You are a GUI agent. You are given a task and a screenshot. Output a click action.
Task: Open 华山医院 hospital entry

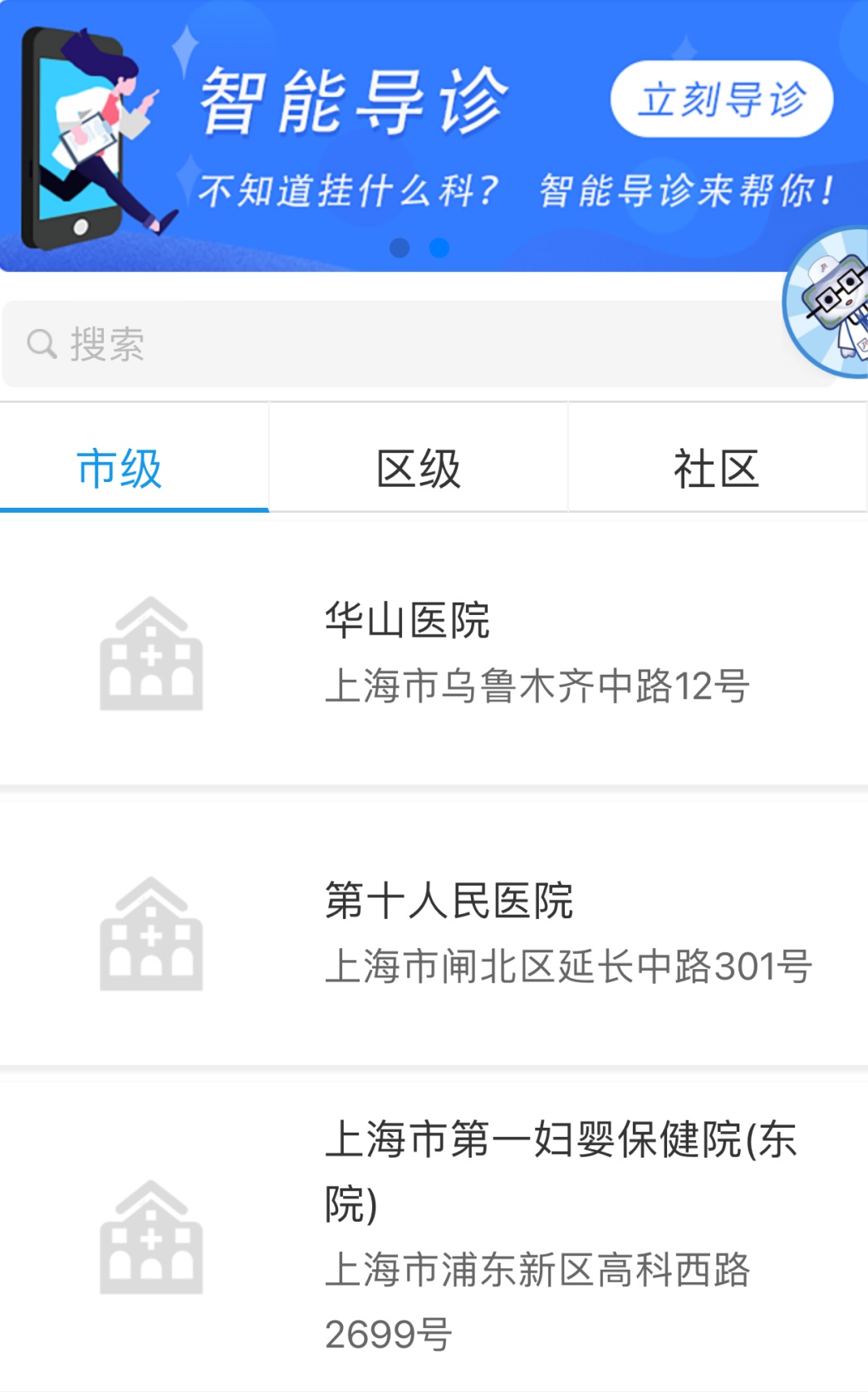(x=434, y=653)
